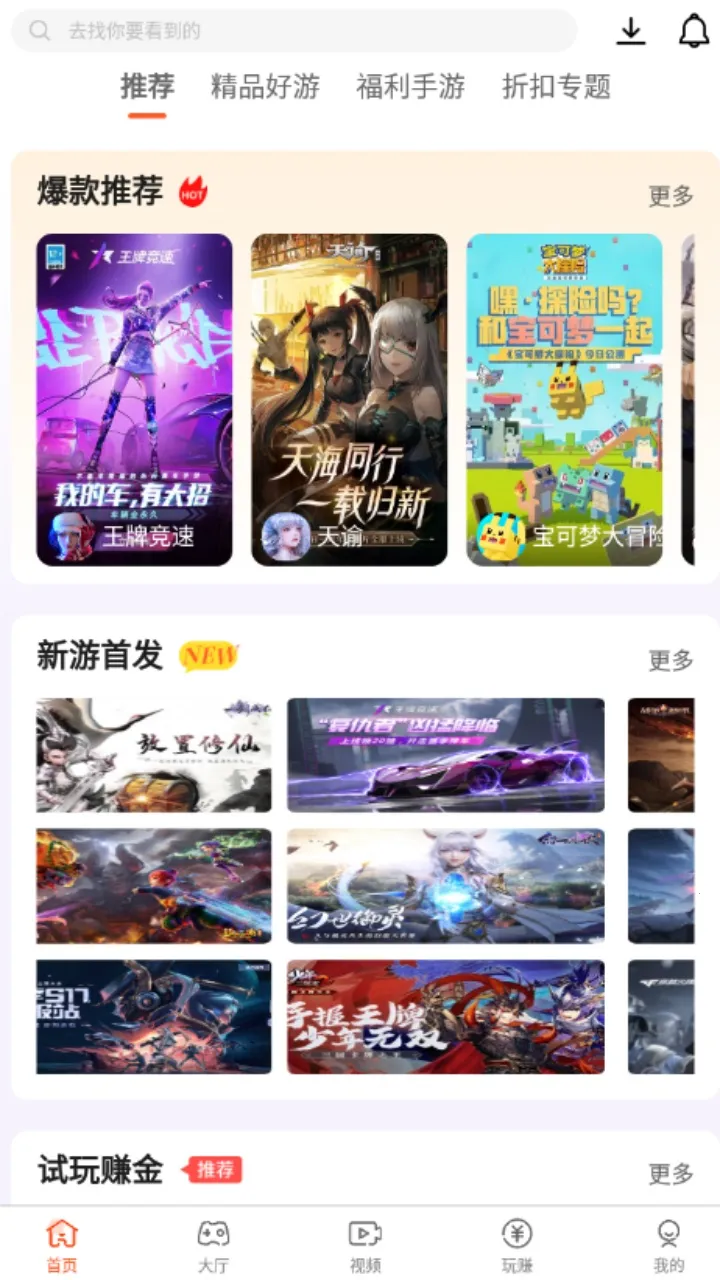Open the 王牌竞速 game card
Viewport: 720px width, 1280px height.
point(134,400)
